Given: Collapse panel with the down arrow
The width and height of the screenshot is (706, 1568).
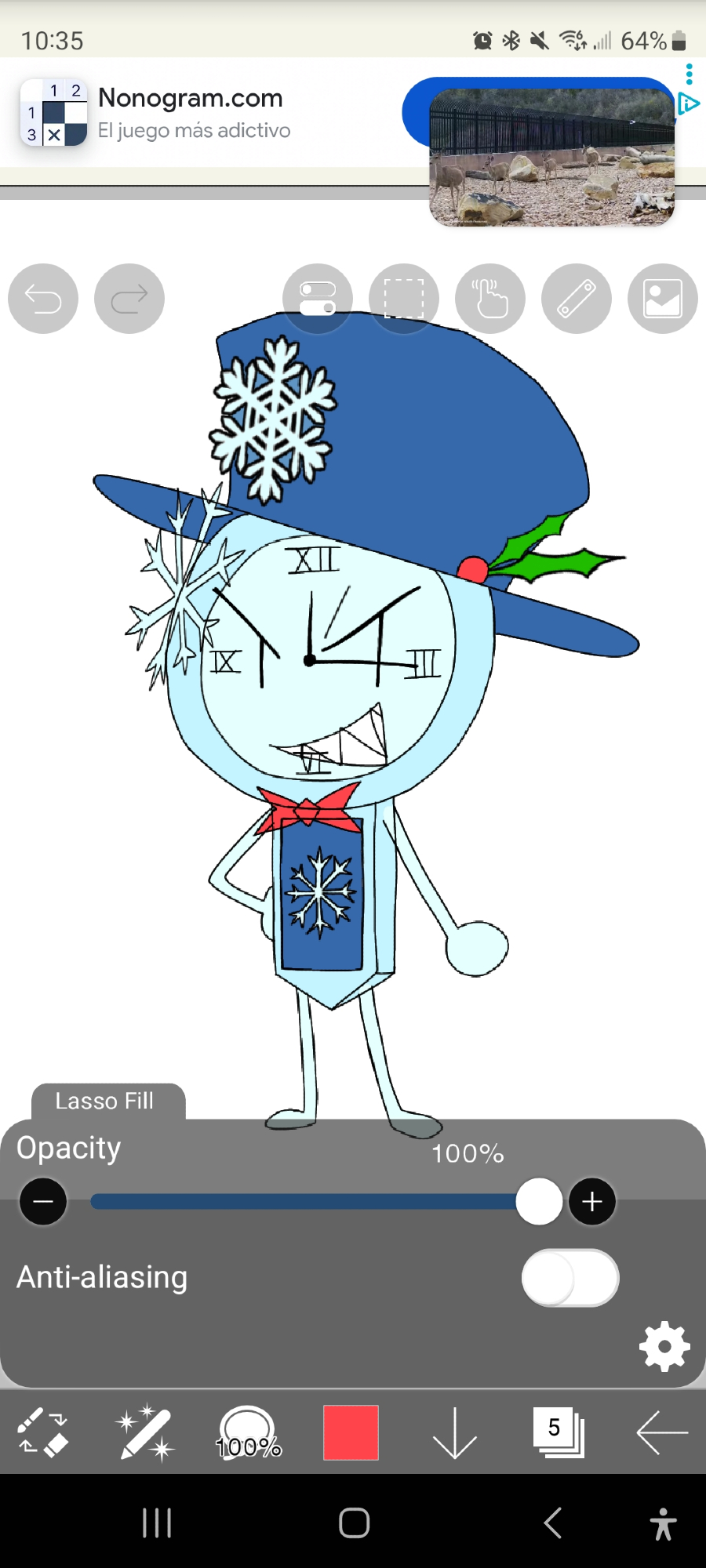Looking at the screenshot, I should [454, 1433].
